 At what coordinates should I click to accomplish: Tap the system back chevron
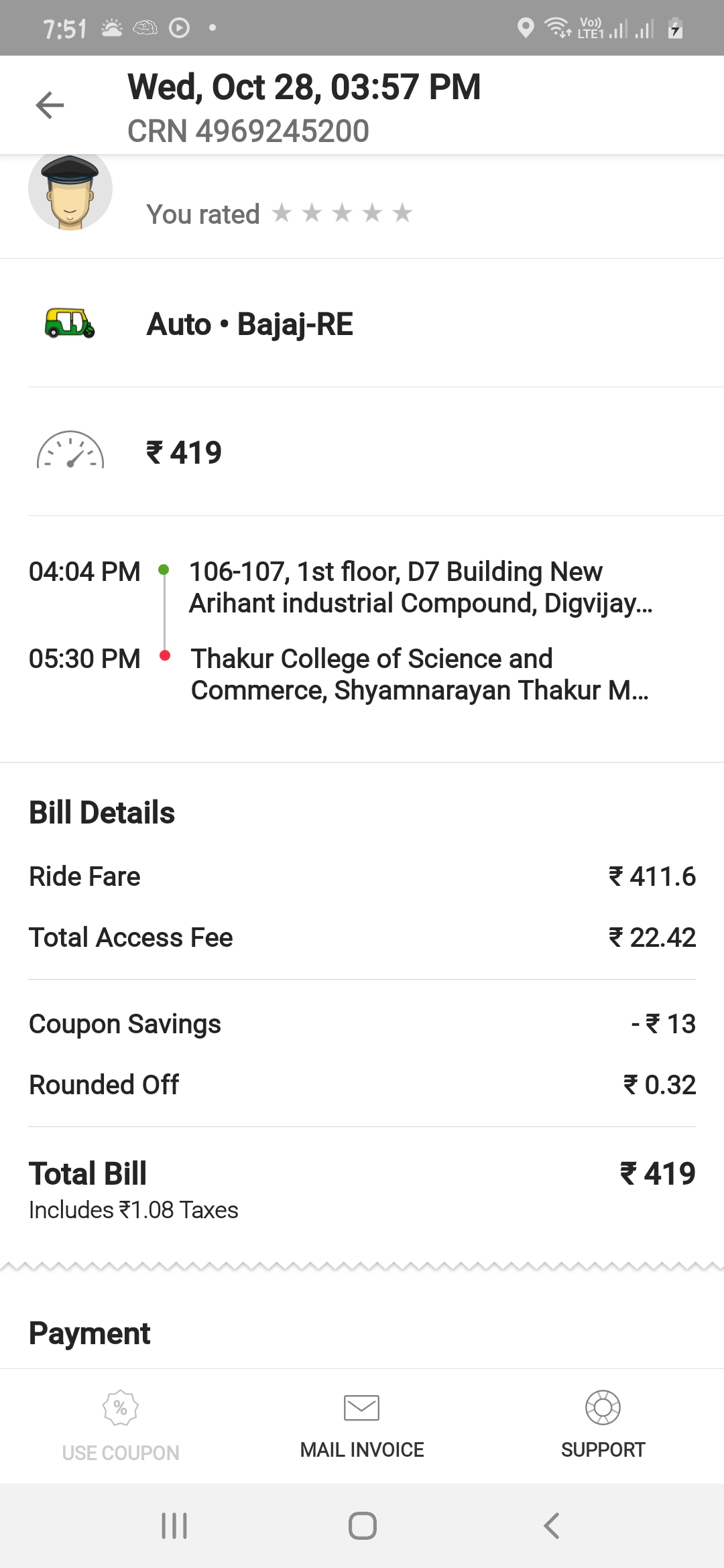coord(551,1526)
